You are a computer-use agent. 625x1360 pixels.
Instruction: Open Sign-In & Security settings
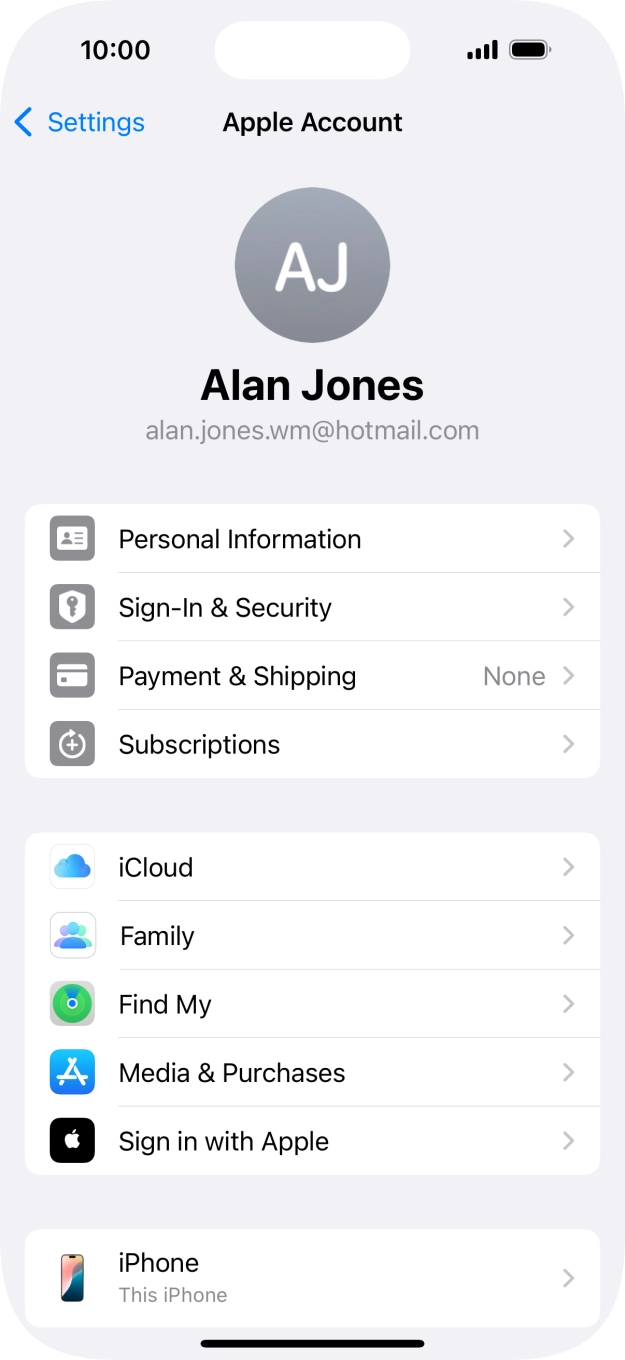click(312, 607)
